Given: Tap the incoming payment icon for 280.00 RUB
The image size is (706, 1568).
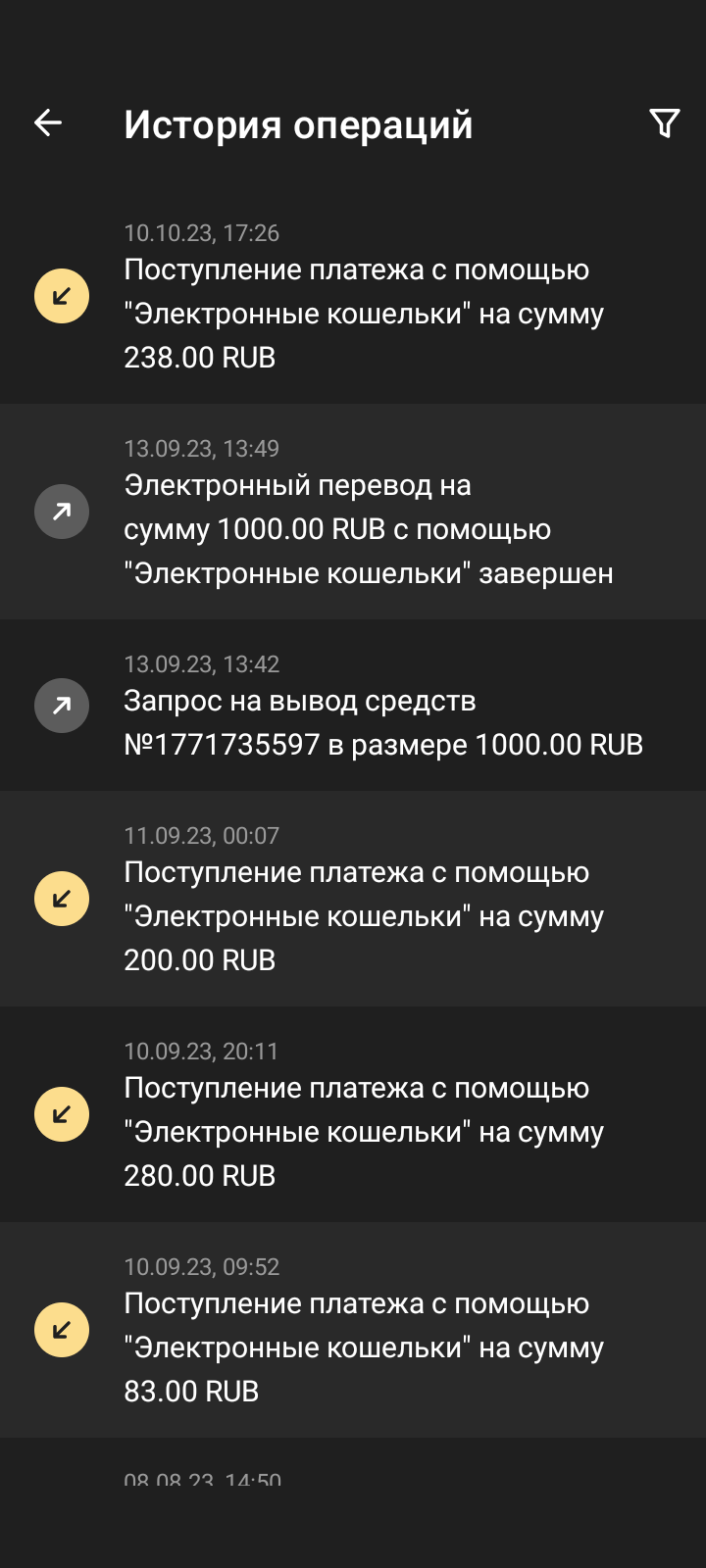Looking at the screenshot, I should [x=62, y=1113].
